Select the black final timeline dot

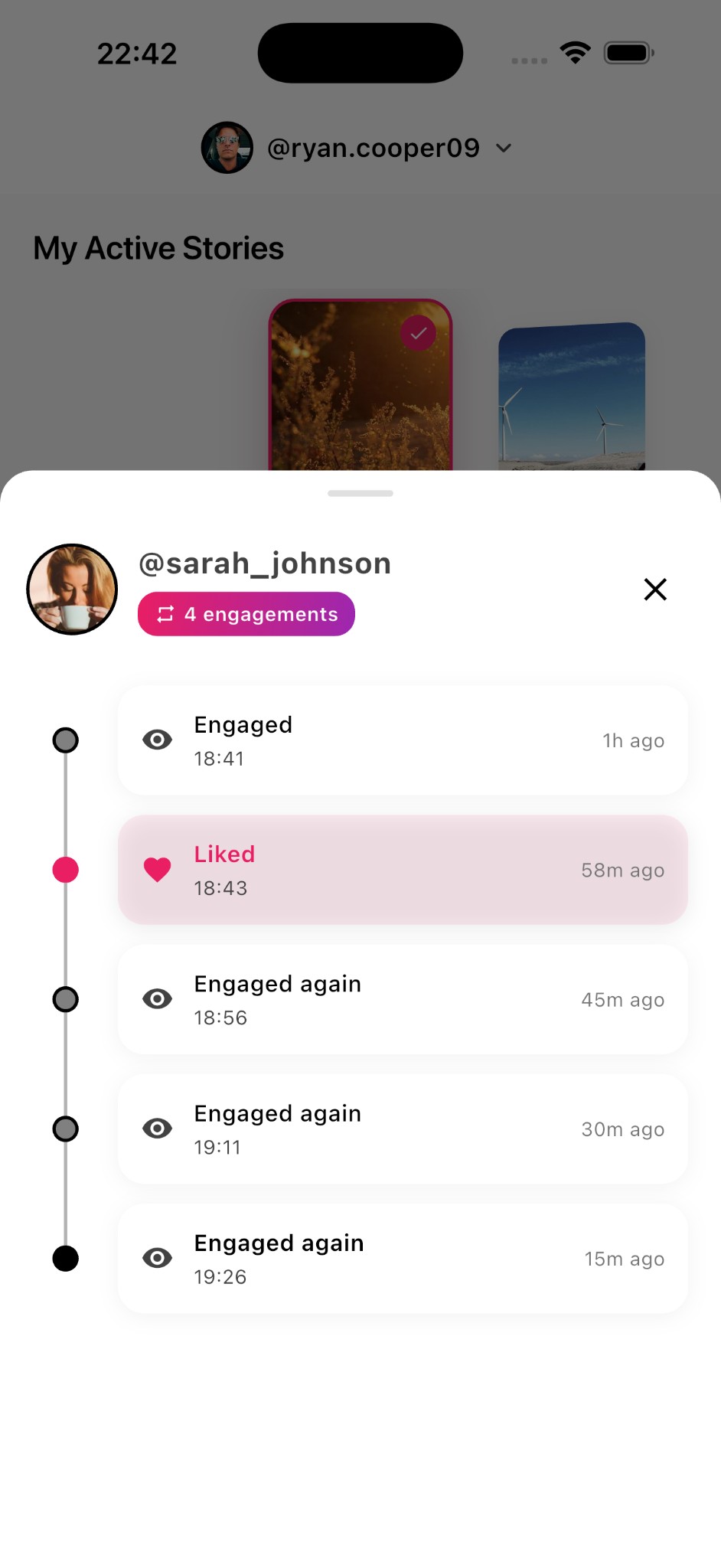(x=66, y=1258)
